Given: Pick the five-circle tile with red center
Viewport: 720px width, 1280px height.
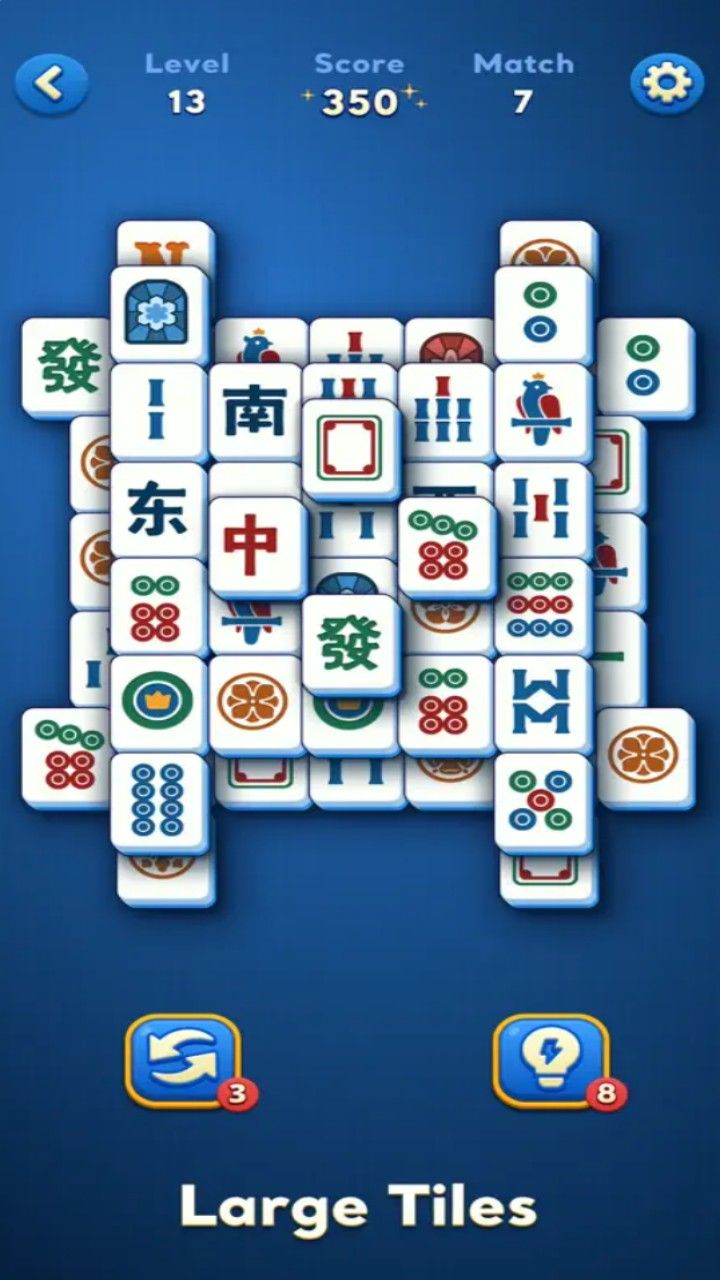Looking at the screenshot, I should click(x=541, y=801).
